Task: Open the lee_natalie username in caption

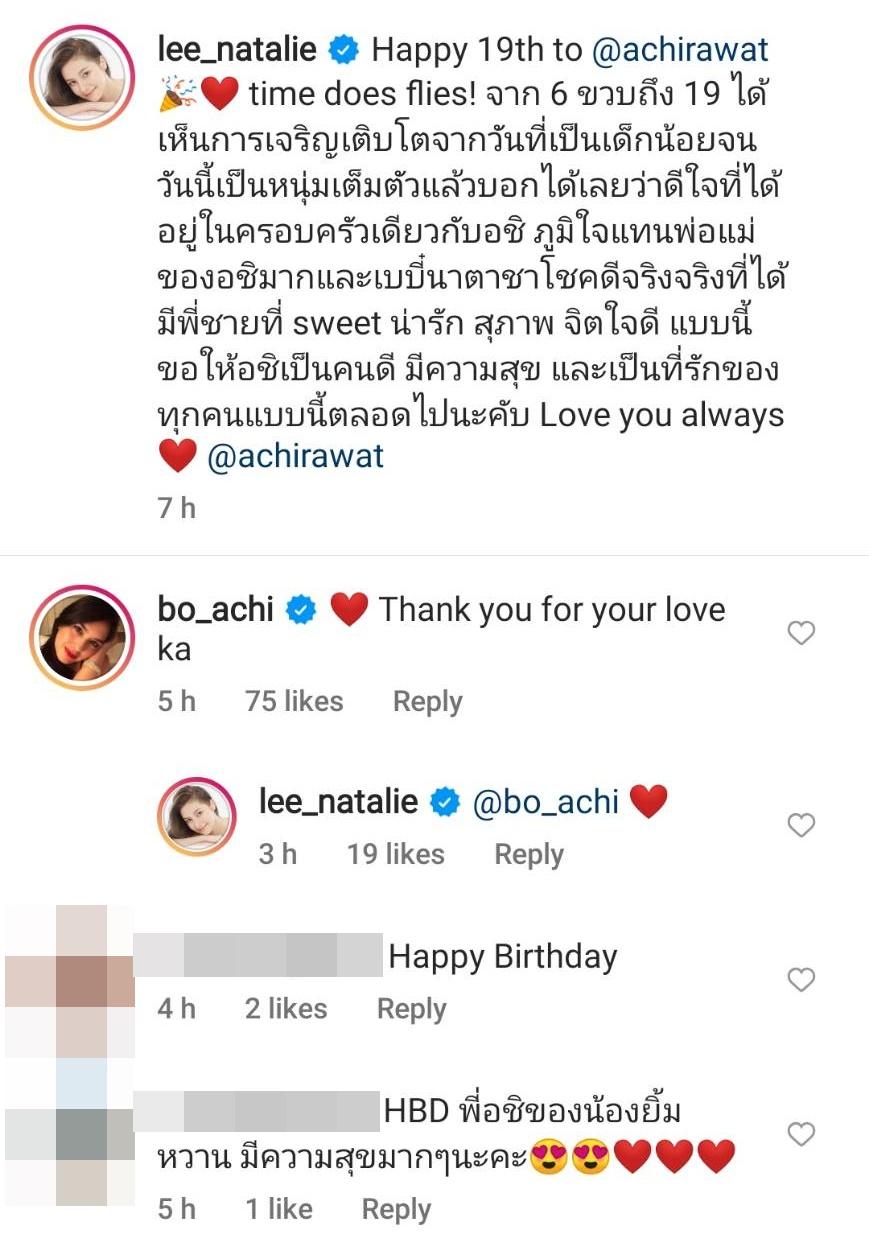Action: (x=237, y=48)
